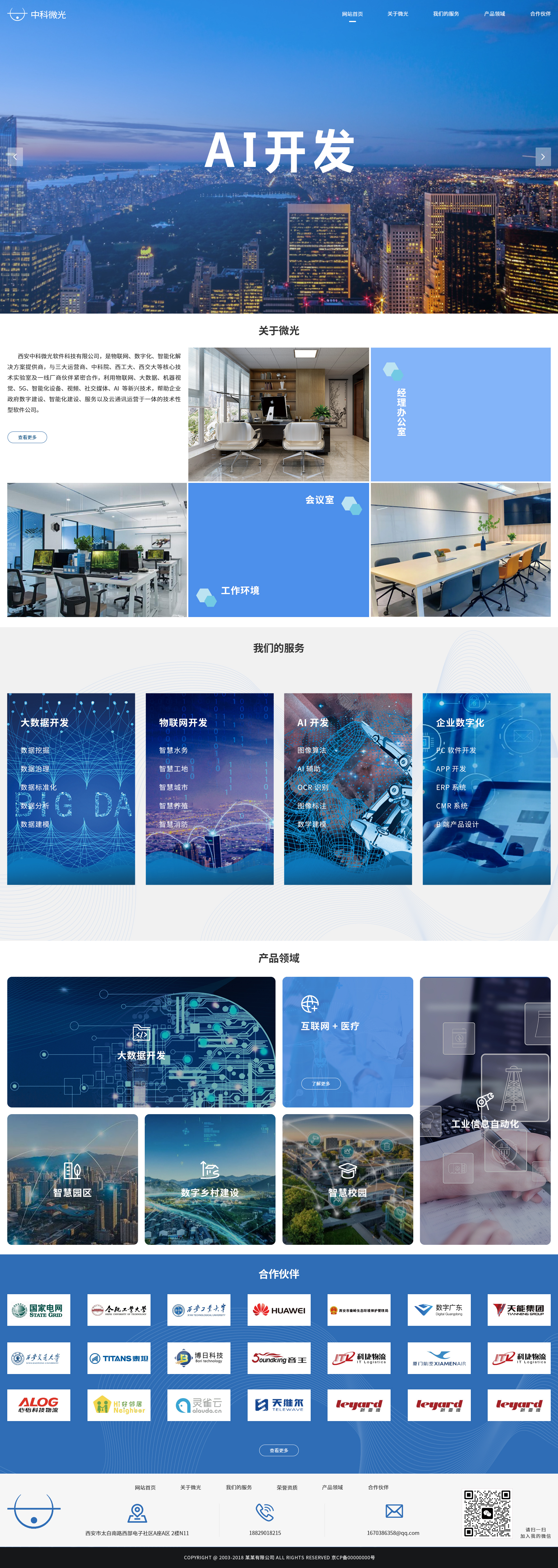This screenshot has width=558, height=1568.
Task: View the AI 开发 service card
Action: click(x=348, y=788)
